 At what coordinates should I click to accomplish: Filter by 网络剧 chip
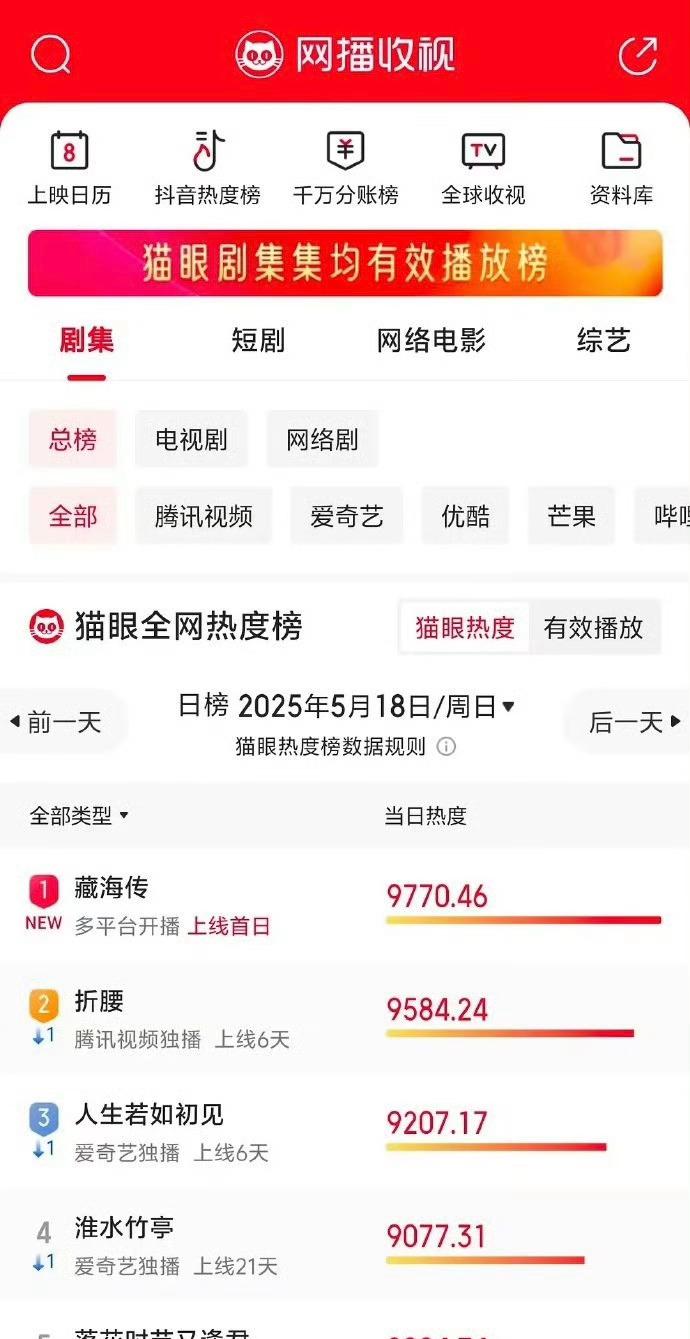tap(322, 439)
